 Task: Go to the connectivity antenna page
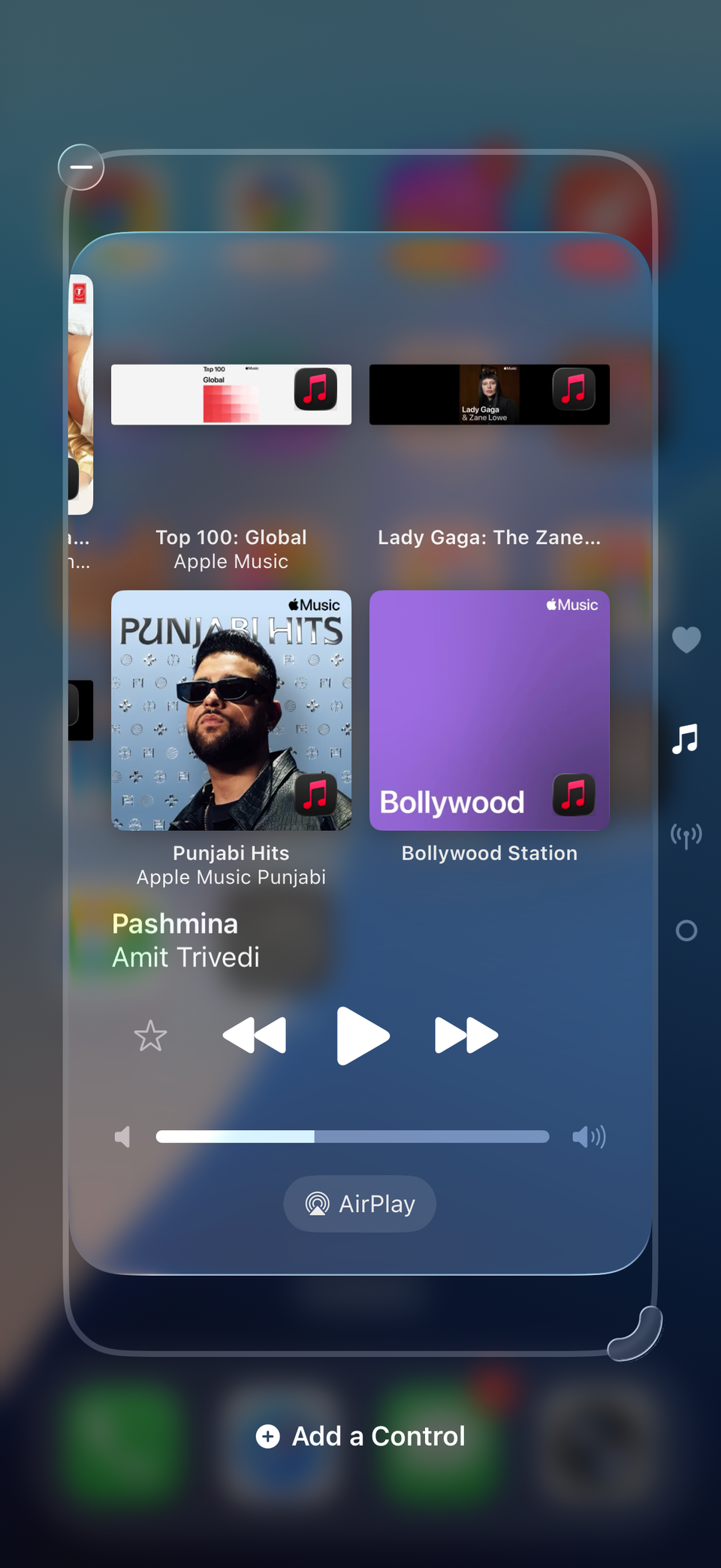686,835
